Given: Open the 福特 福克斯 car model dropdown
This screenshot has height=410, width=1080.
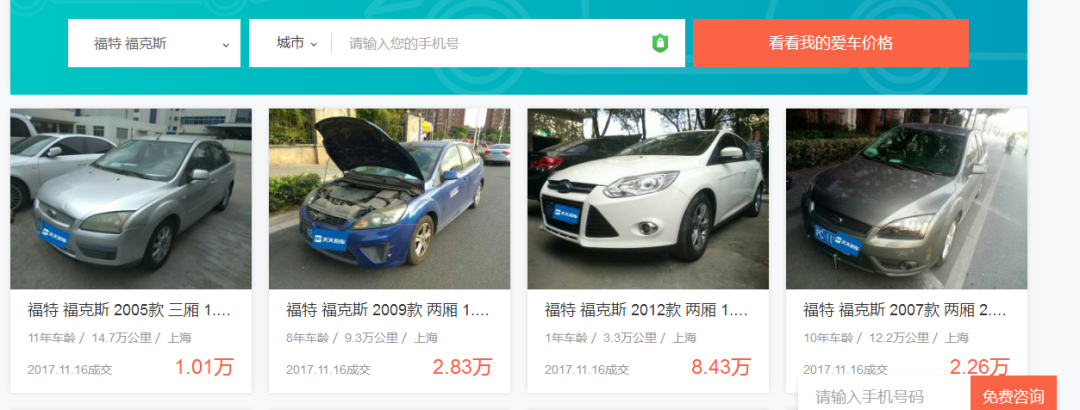Looking at the screenshot, I should click(154, 44).
